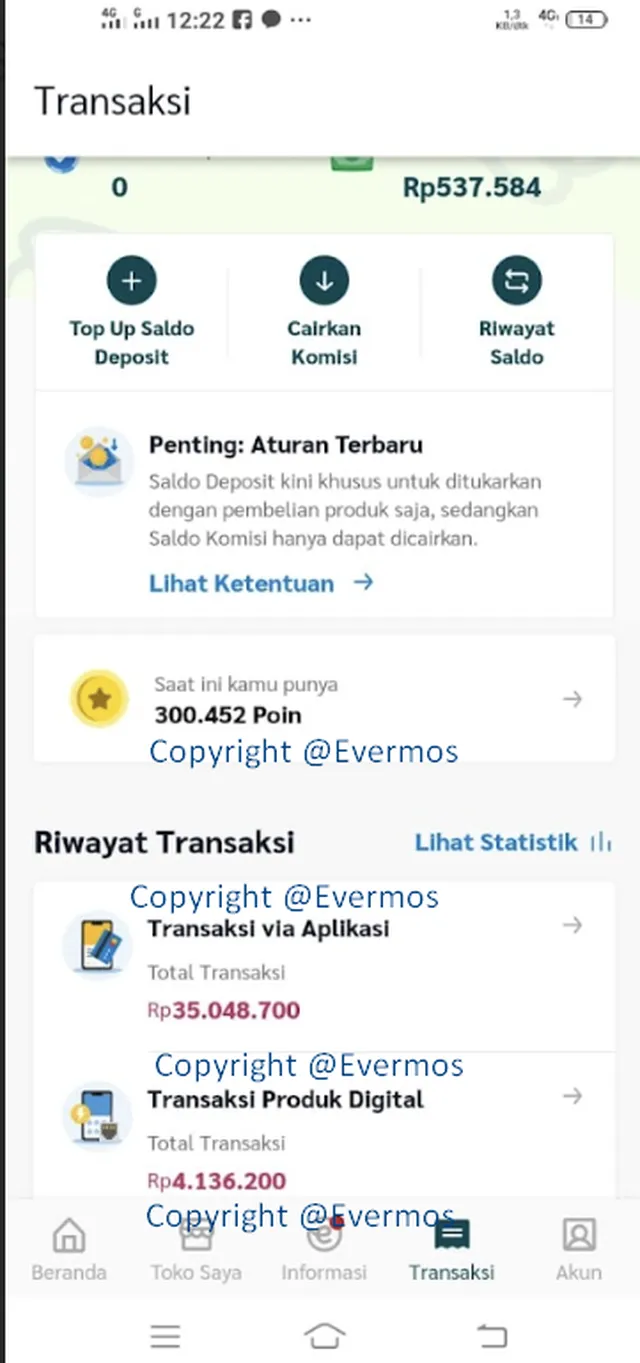Tap Top Up Saldo Deposit
Screen dimensions: 640x1363
[x=131, y=311]
